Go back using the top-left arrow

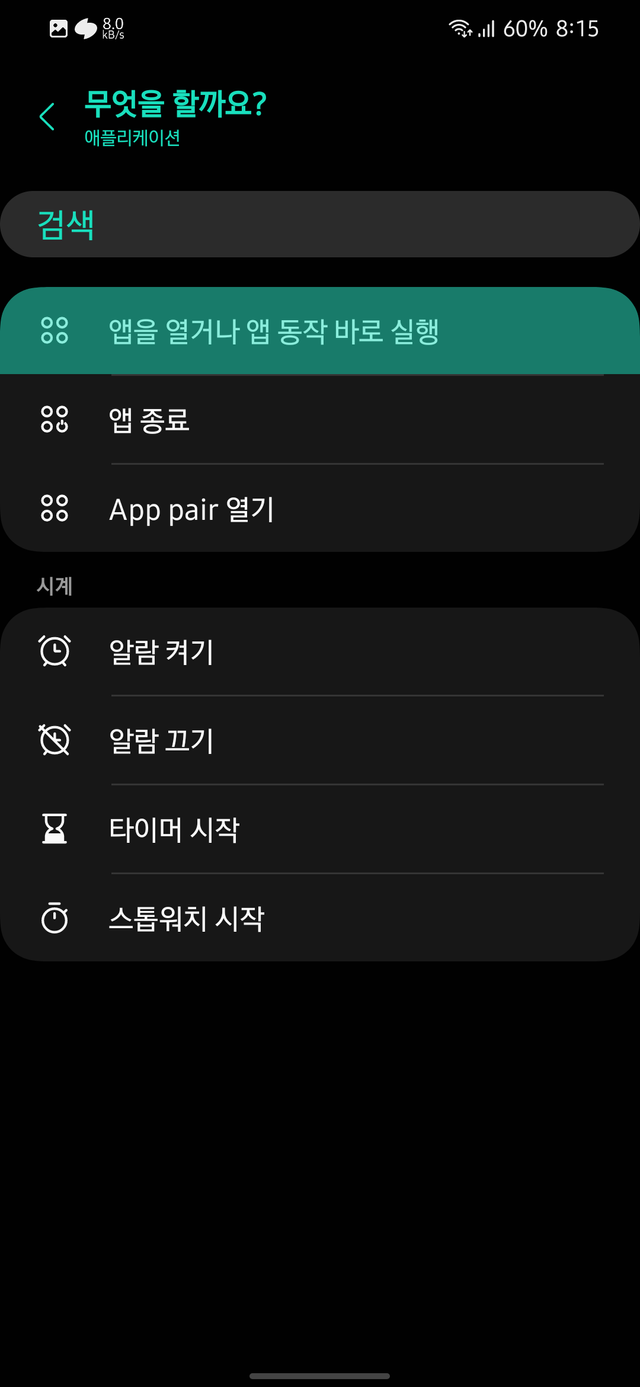click(46, 117)
